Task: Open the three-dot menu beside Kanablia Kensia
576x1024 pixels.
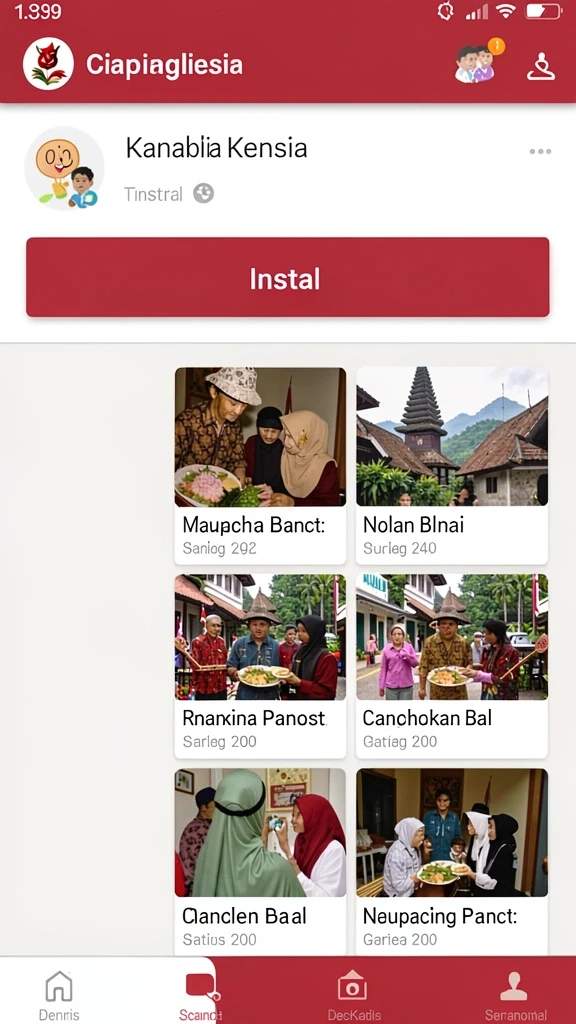Action: 540,152
